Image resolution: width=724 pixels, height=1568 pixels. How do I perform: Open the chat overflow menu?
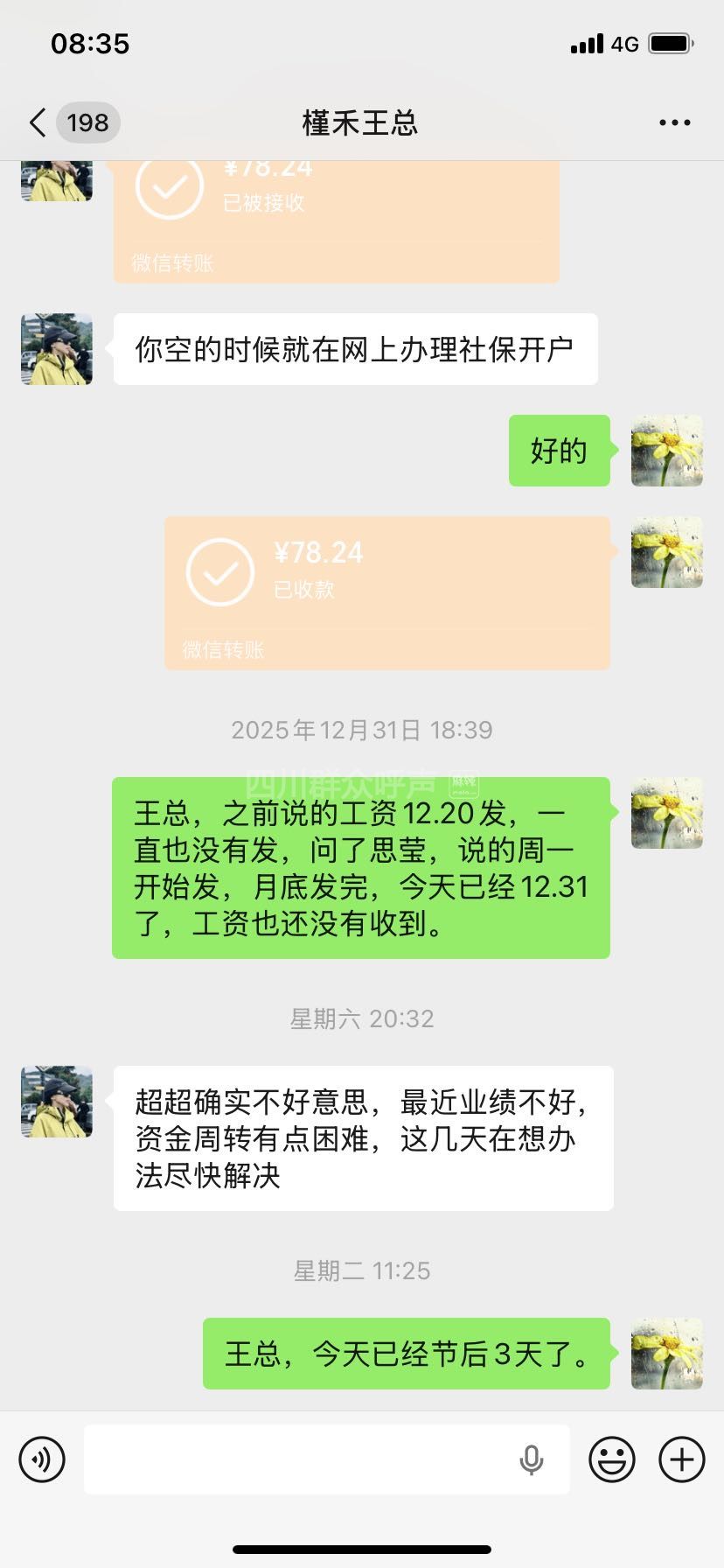click(674, 123)
